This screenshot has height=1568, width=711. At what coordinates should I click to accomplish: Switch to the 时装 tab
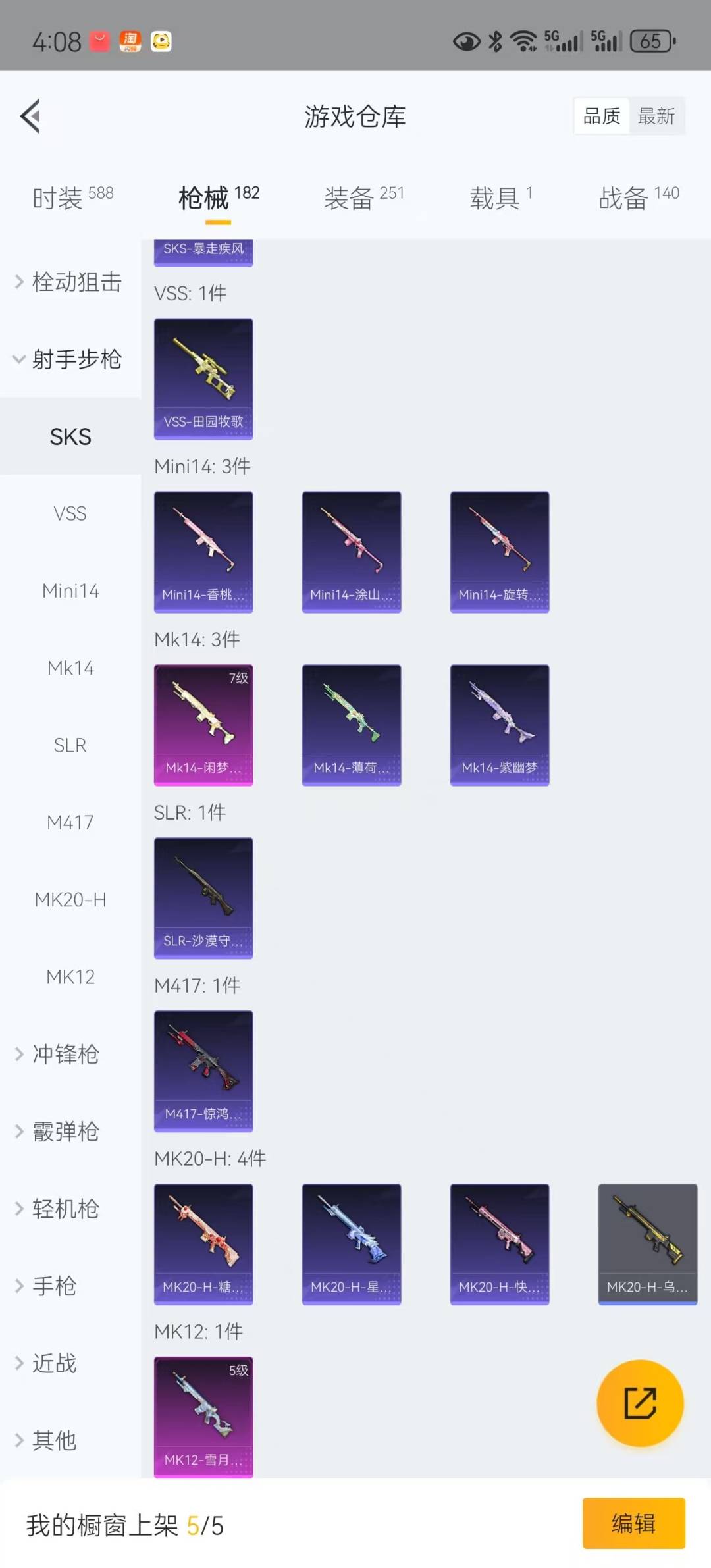tap(72, 197)
